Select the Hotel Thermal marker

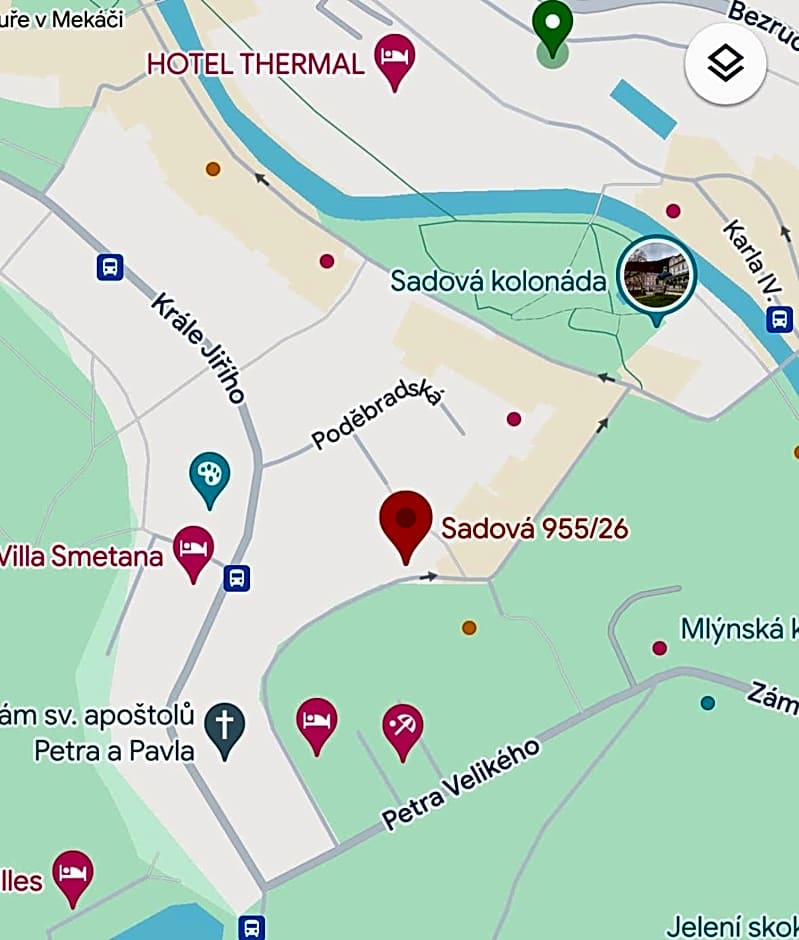[x=395, y=58]
